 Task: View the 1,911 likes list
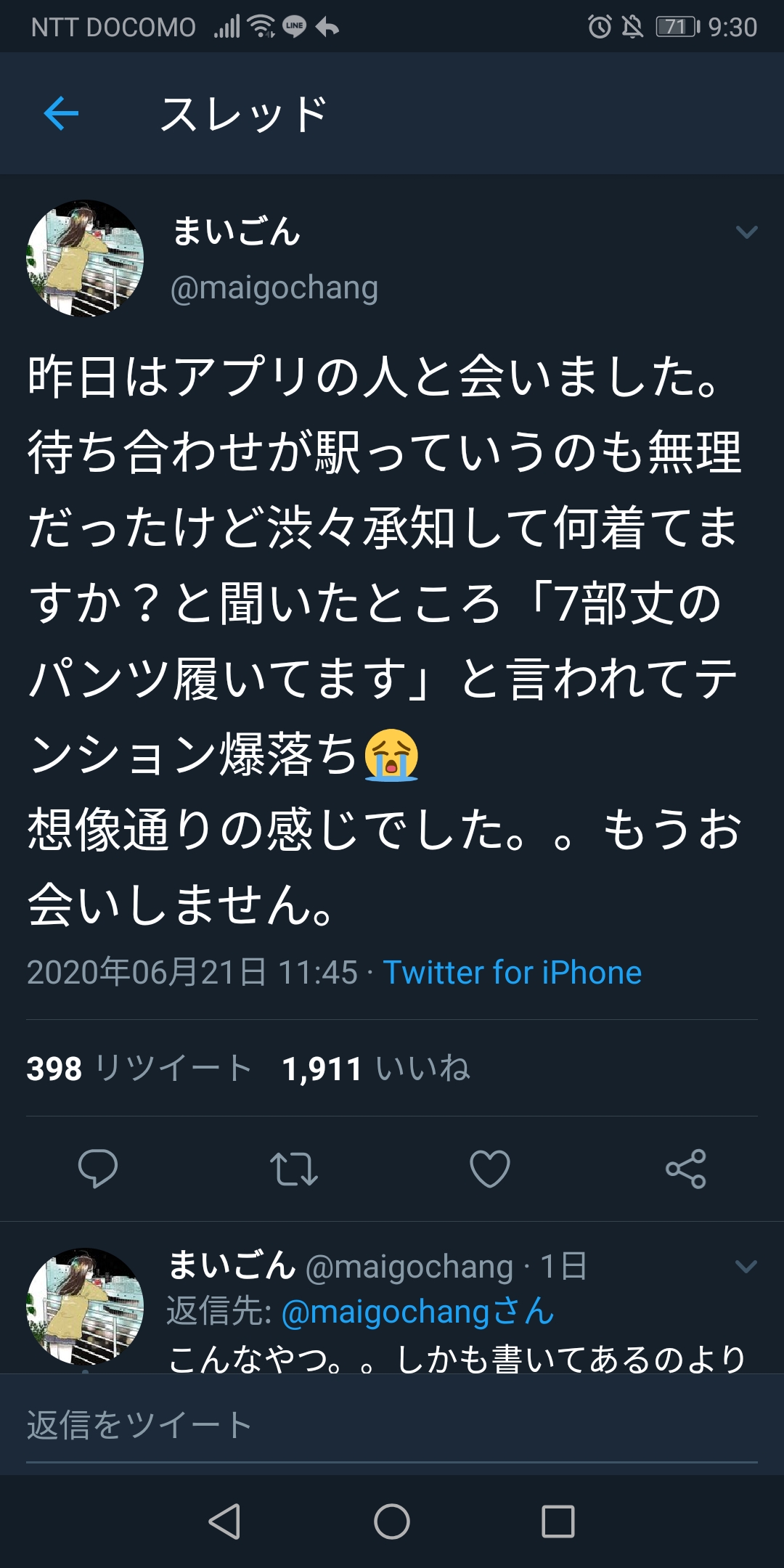click(x=376, y=1069)
